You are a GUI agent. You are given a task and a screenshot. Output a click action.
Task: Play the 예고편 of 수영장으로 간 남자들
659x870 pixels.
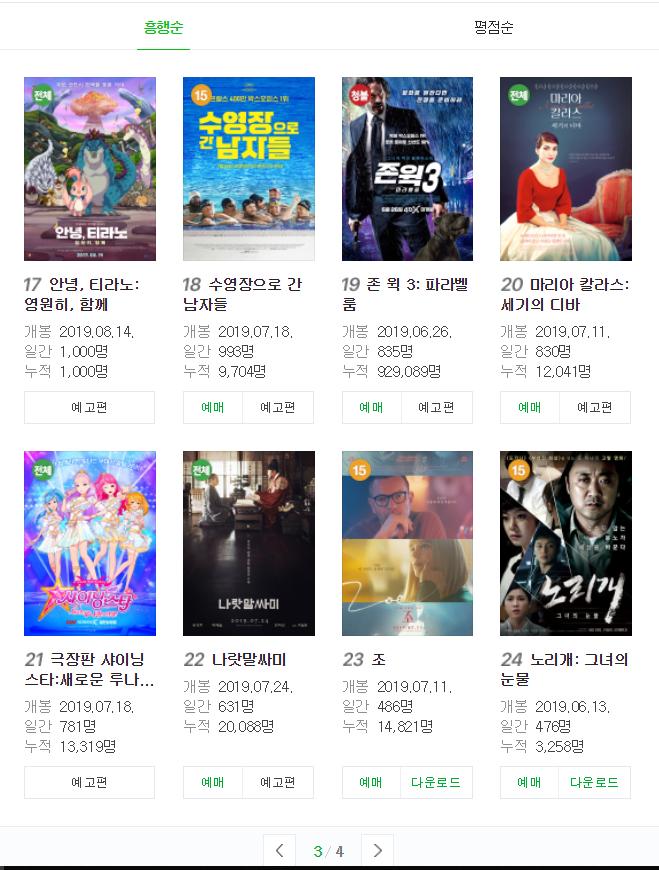click(x=277, y=407)
